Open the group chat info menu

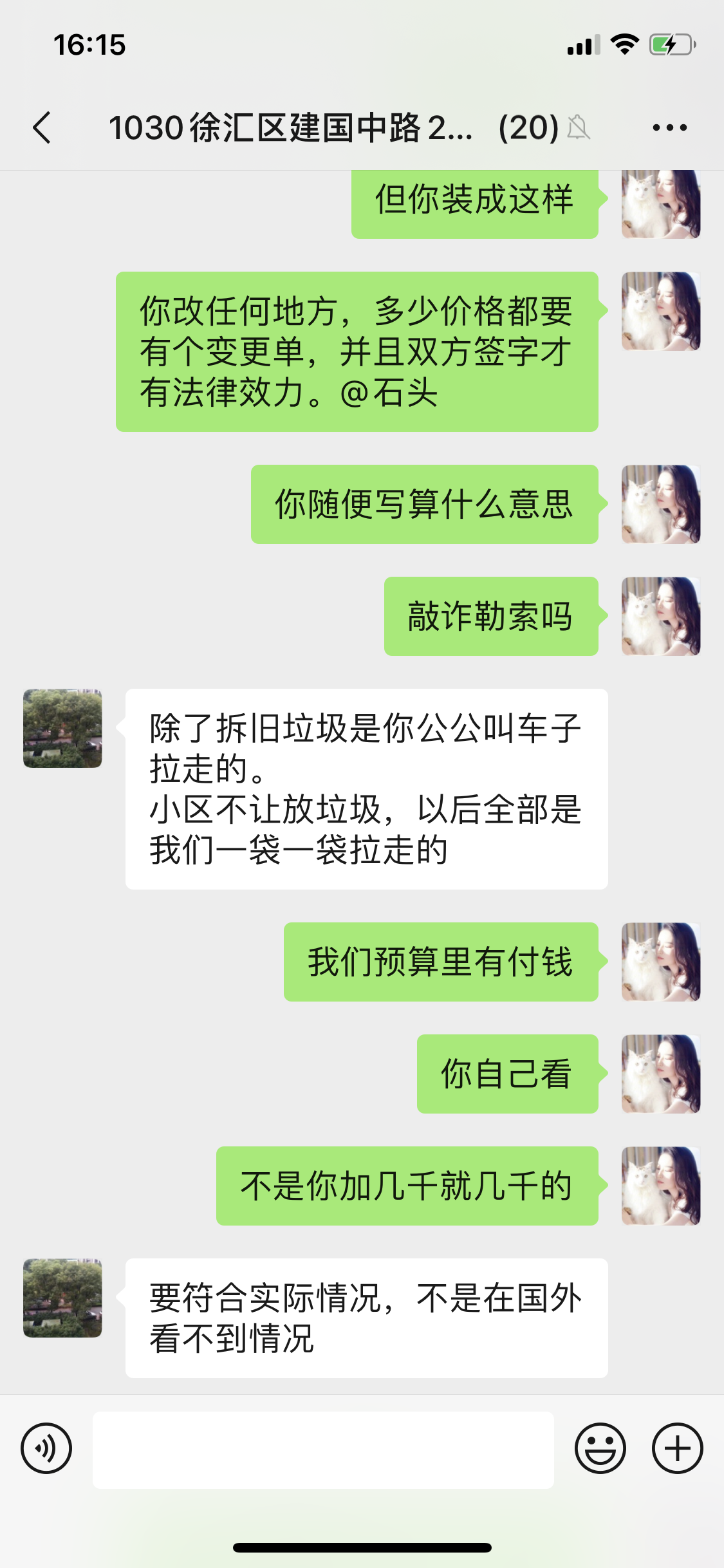tap(669, 127)
